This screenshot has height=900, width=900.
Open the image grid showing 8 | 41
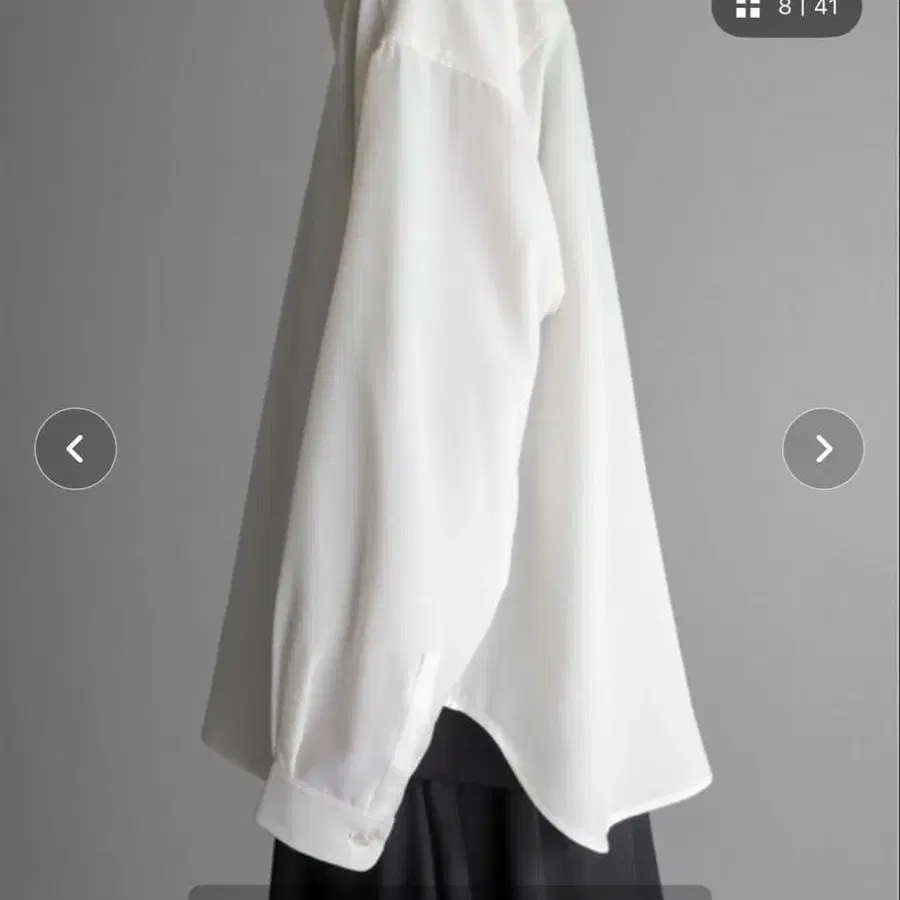786,10
